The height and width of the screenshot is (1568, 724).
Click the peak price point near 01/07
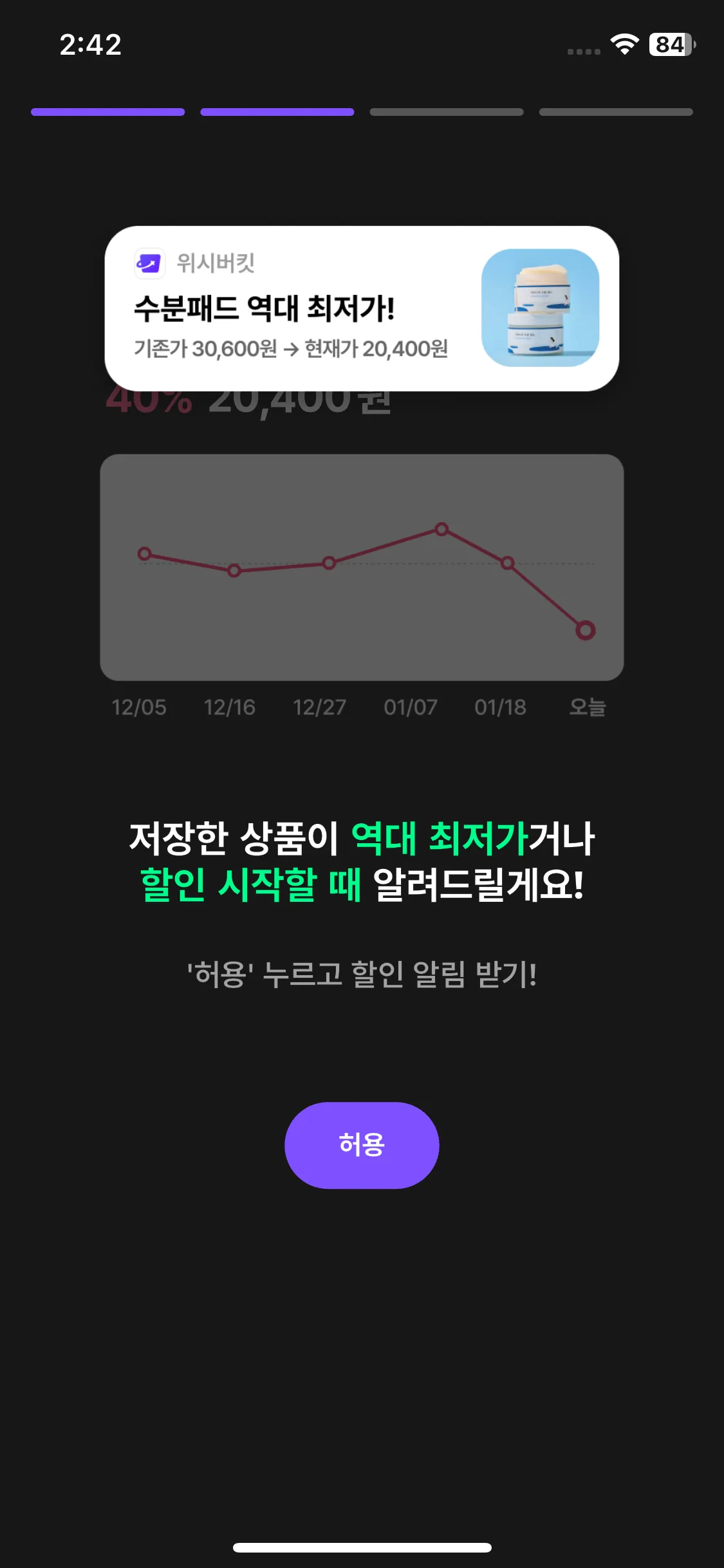(x=442, y=529)
